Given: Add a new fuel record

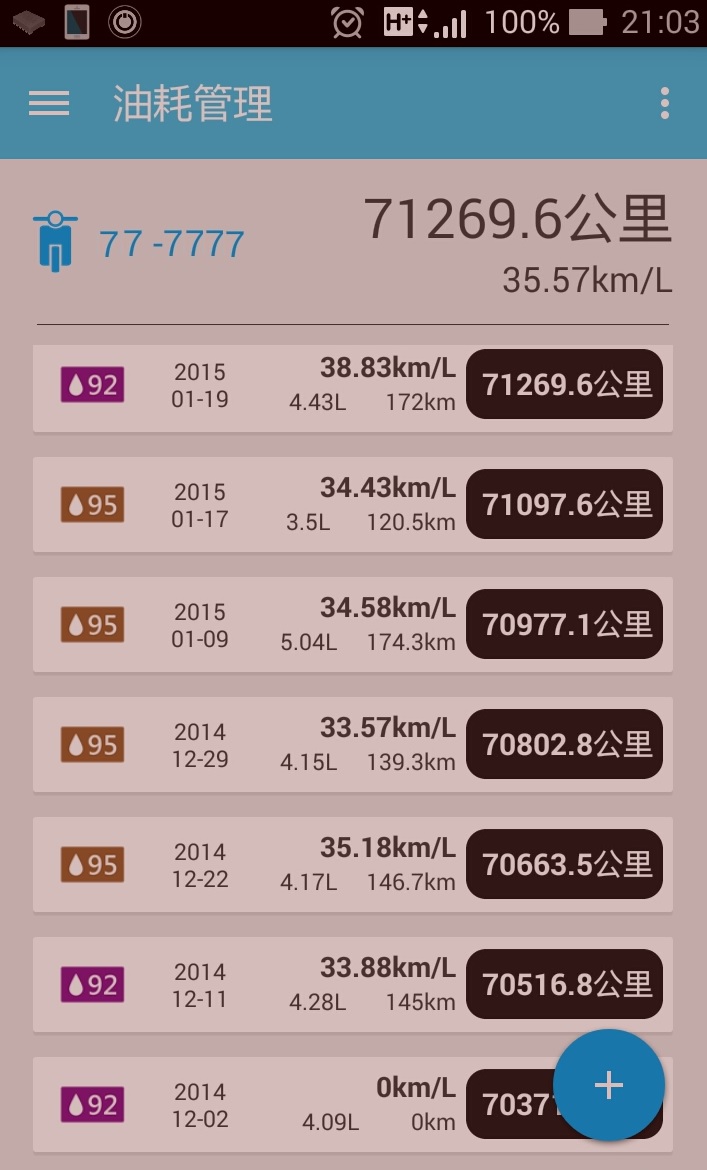Looking at the screenshot, I should point(609,1084).
